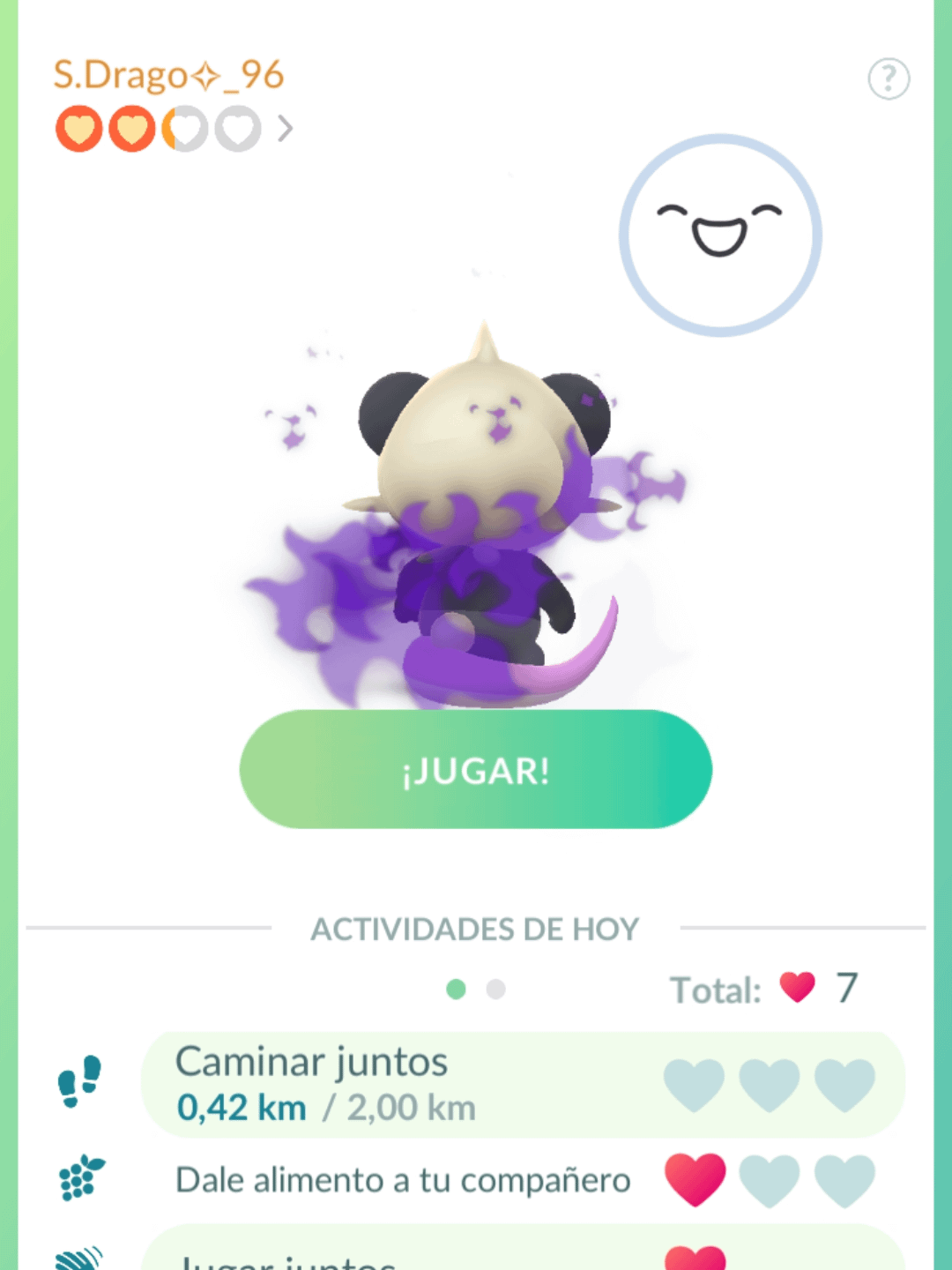Tap the ¡JUGAR! button
The image size is (952, 1270).
[x=475, y=769]
